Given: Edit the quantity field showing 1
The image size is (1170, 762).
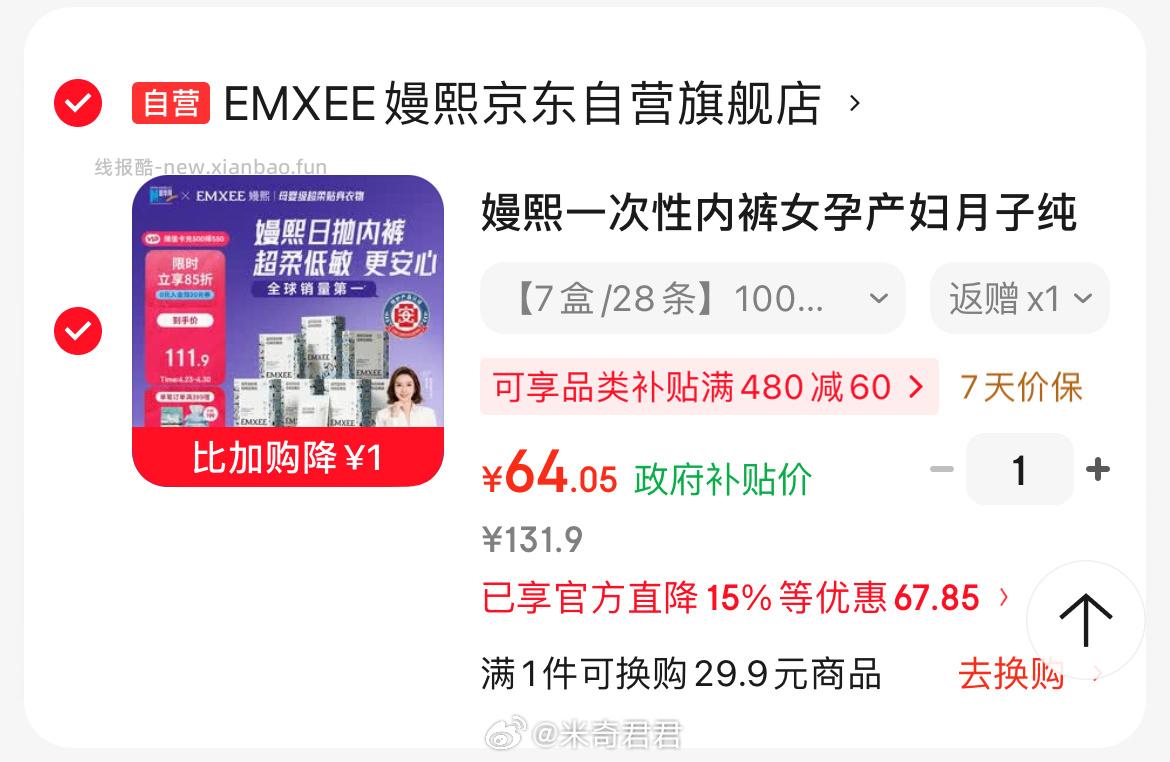Looking at the screenshot, I should (x=1019, y=469).
